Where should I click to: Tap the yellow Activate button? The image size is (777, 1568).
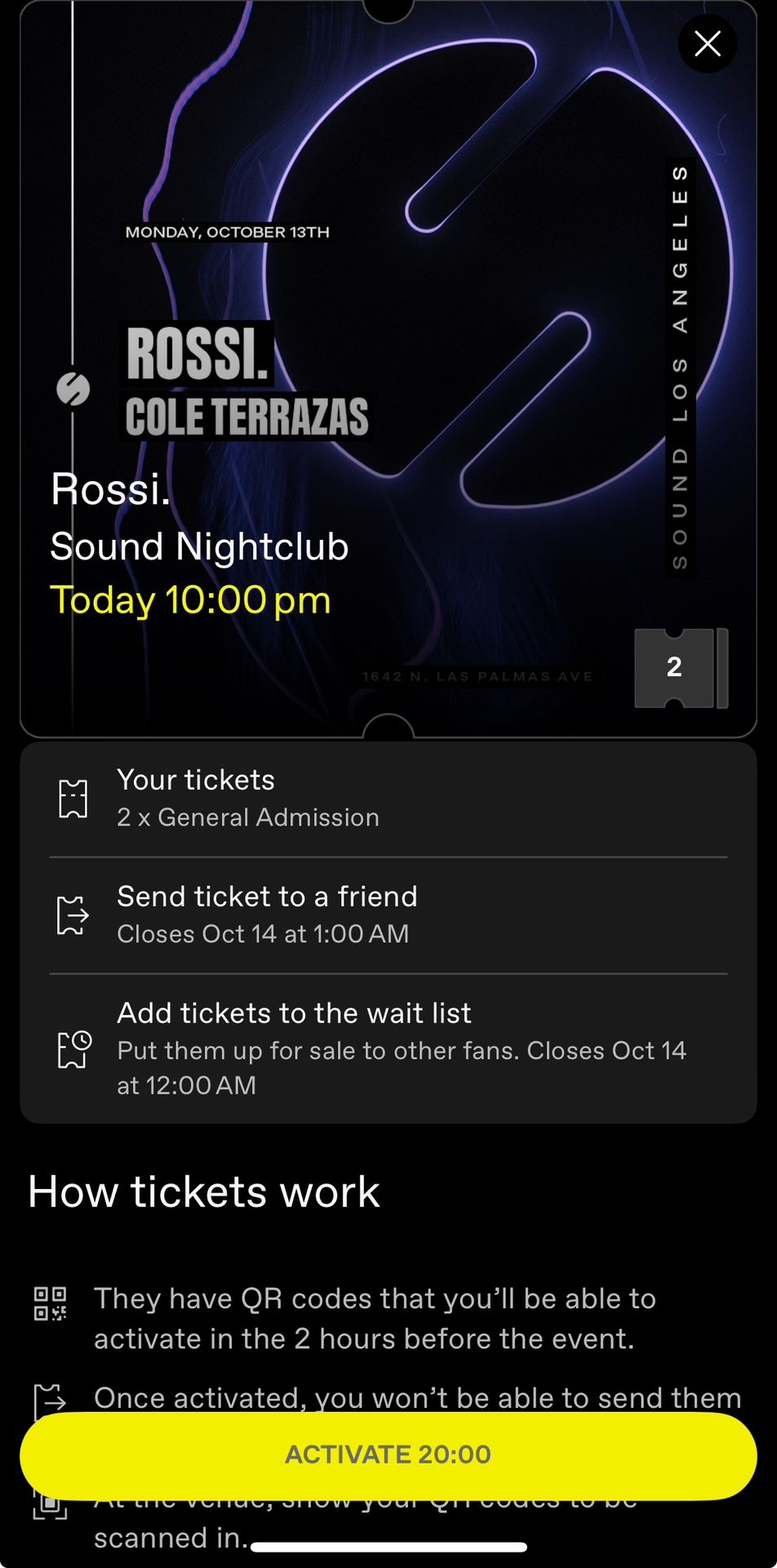[x=388, y=1454]
